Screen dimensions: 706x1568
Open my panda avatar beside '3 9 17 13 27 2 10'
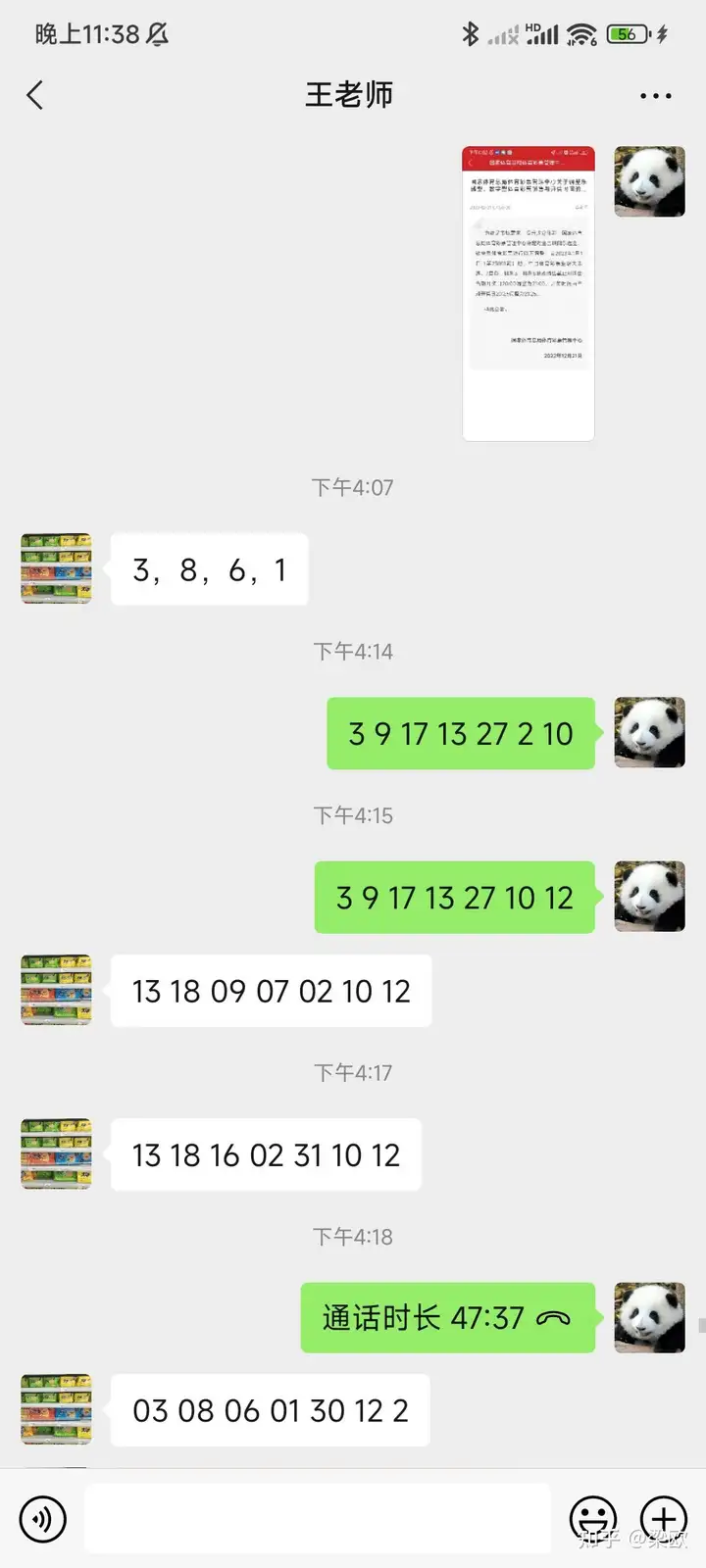pyautogui.click(x=649, y=732)
